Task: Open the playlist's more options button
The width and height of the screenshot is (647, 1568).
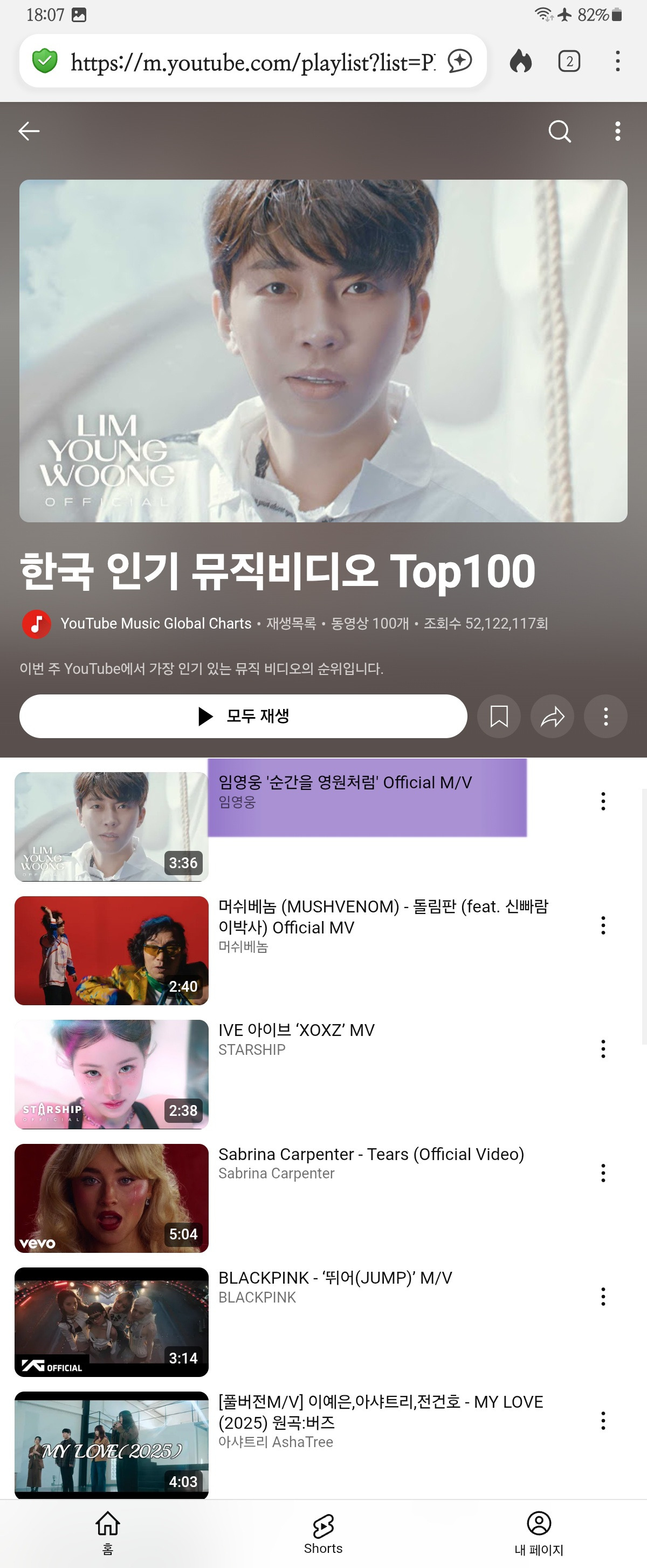Action: tap(605, 717)
